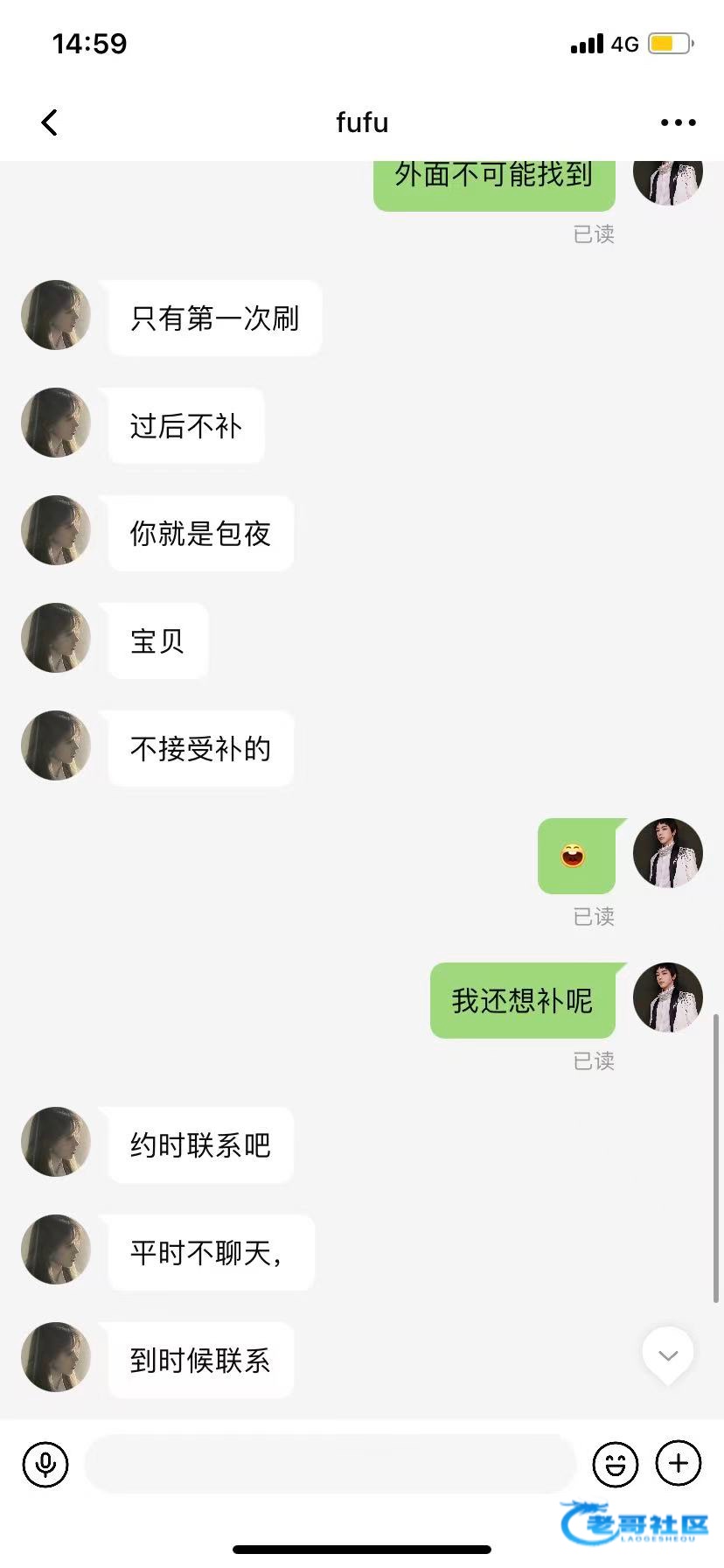Go back from the fufu chat
The image size is (724, 1568).
click(x=50, y=122)
